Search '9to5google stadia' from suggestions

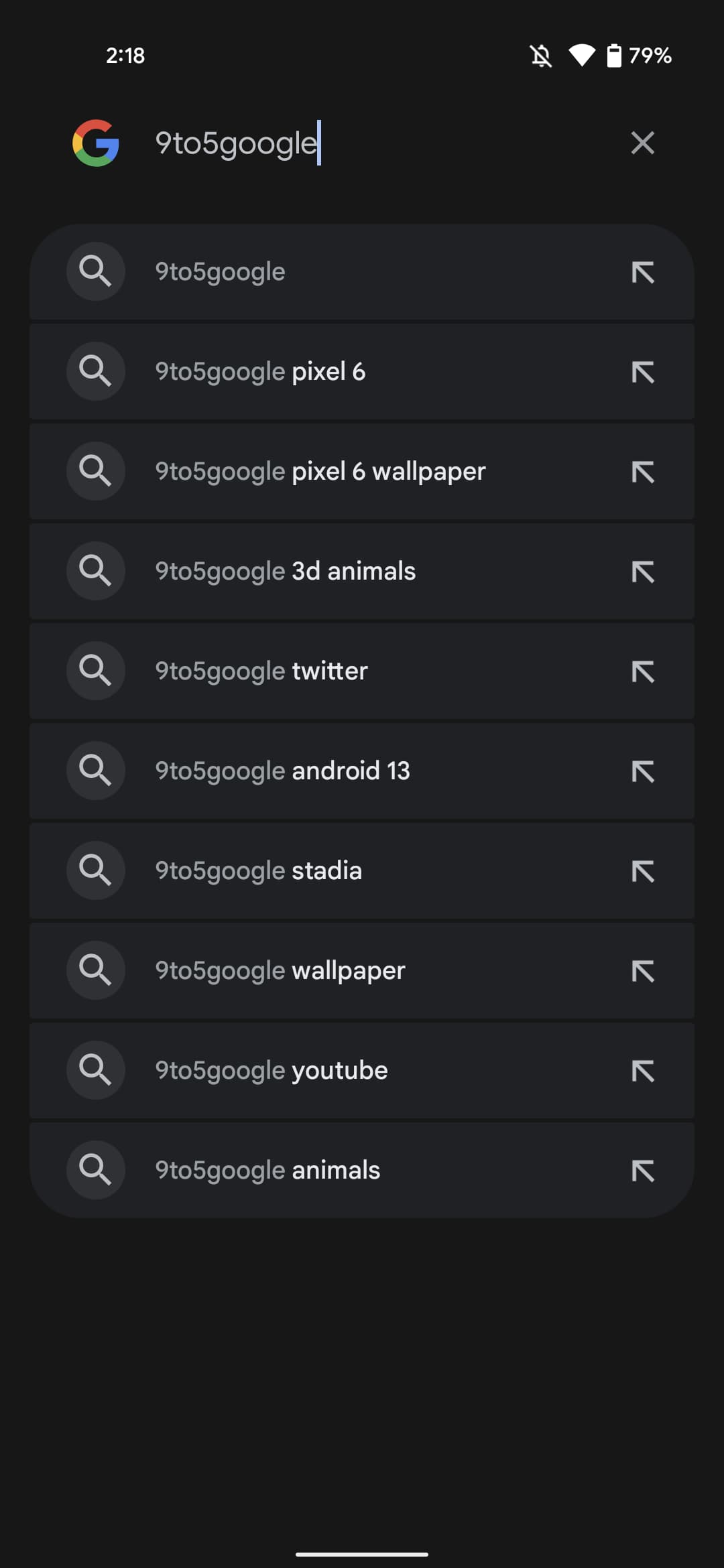pos(335,871)
